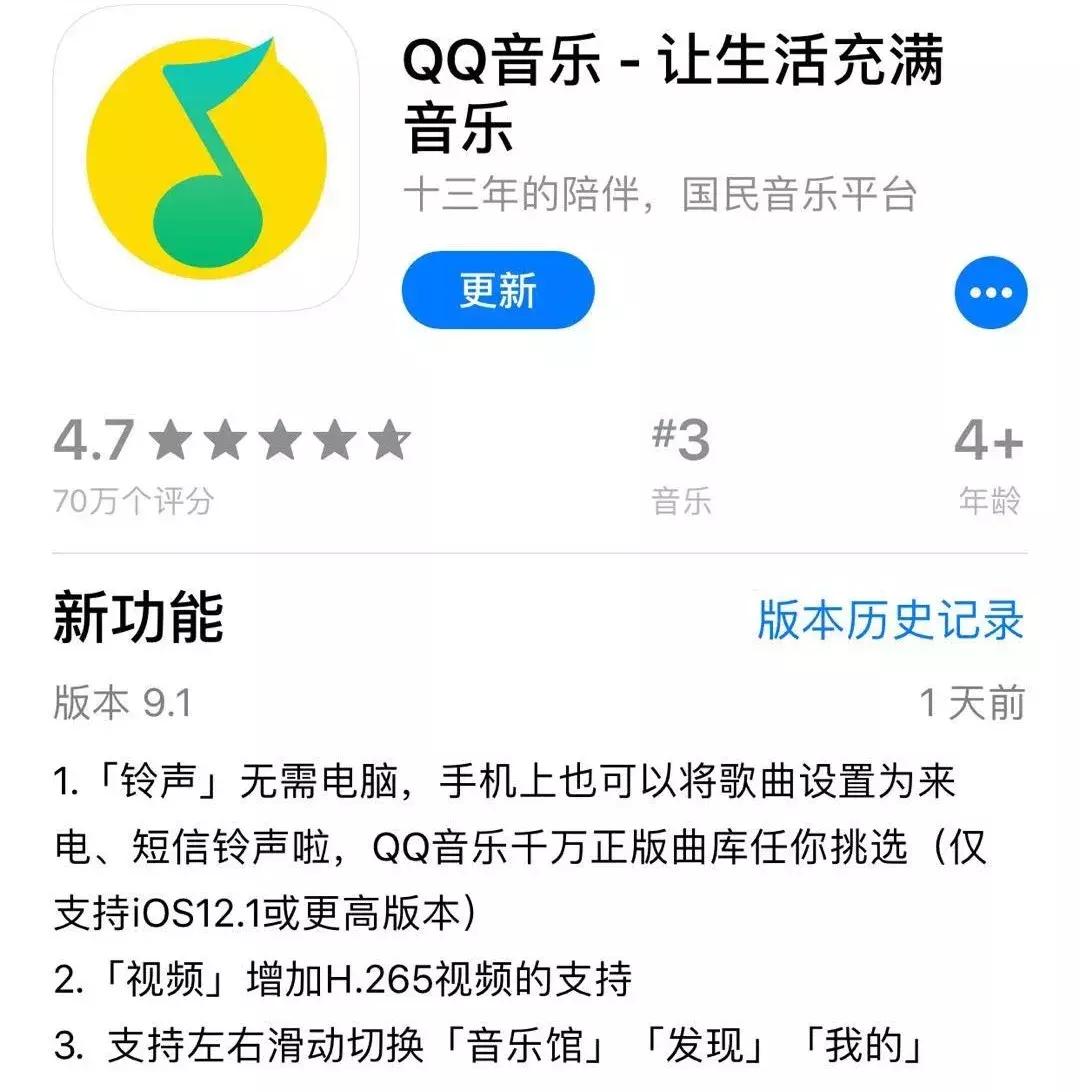Click the subtitle 十三年的陪伴, 国民音乐平台

[x=660, y=197]
